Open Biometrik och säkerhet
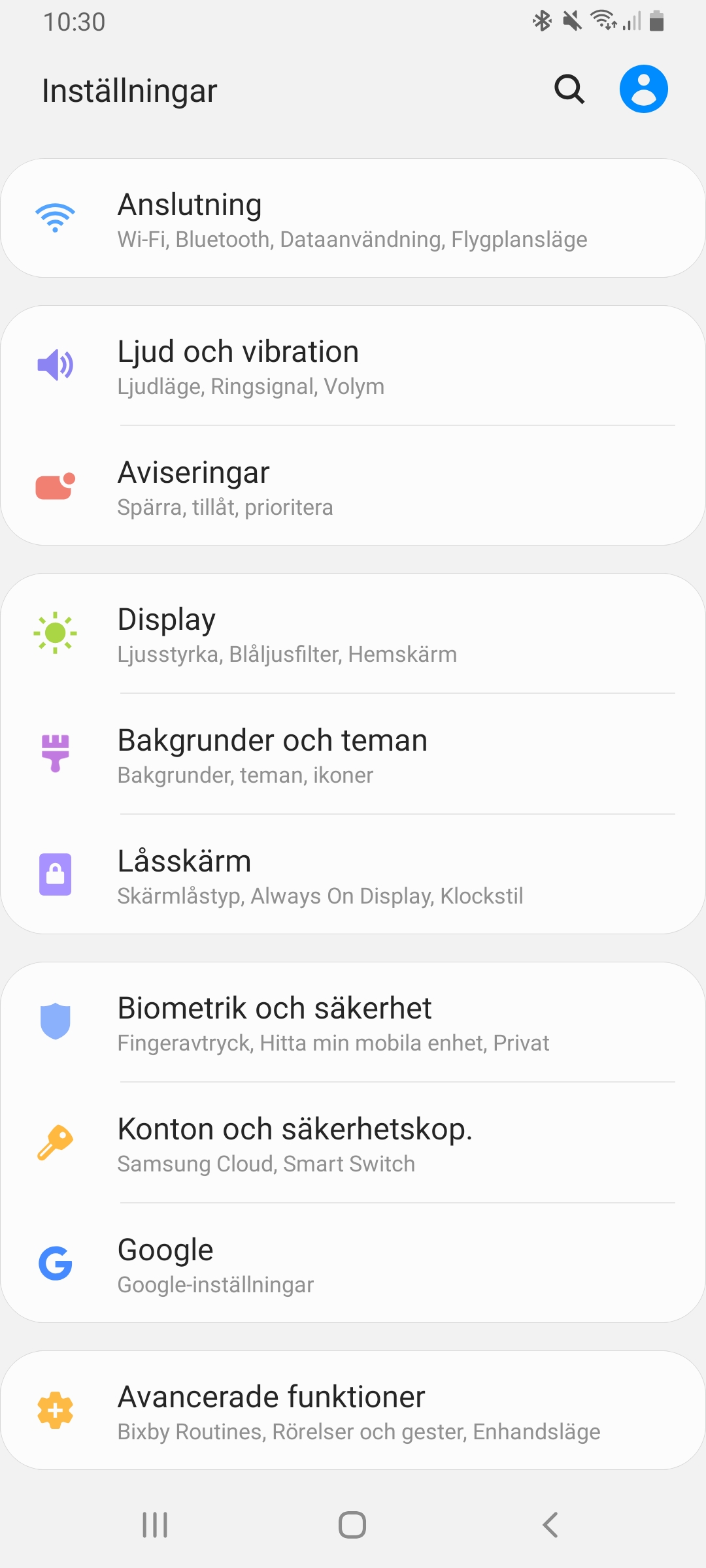The image size is (706, 1568). (353, 1022)
